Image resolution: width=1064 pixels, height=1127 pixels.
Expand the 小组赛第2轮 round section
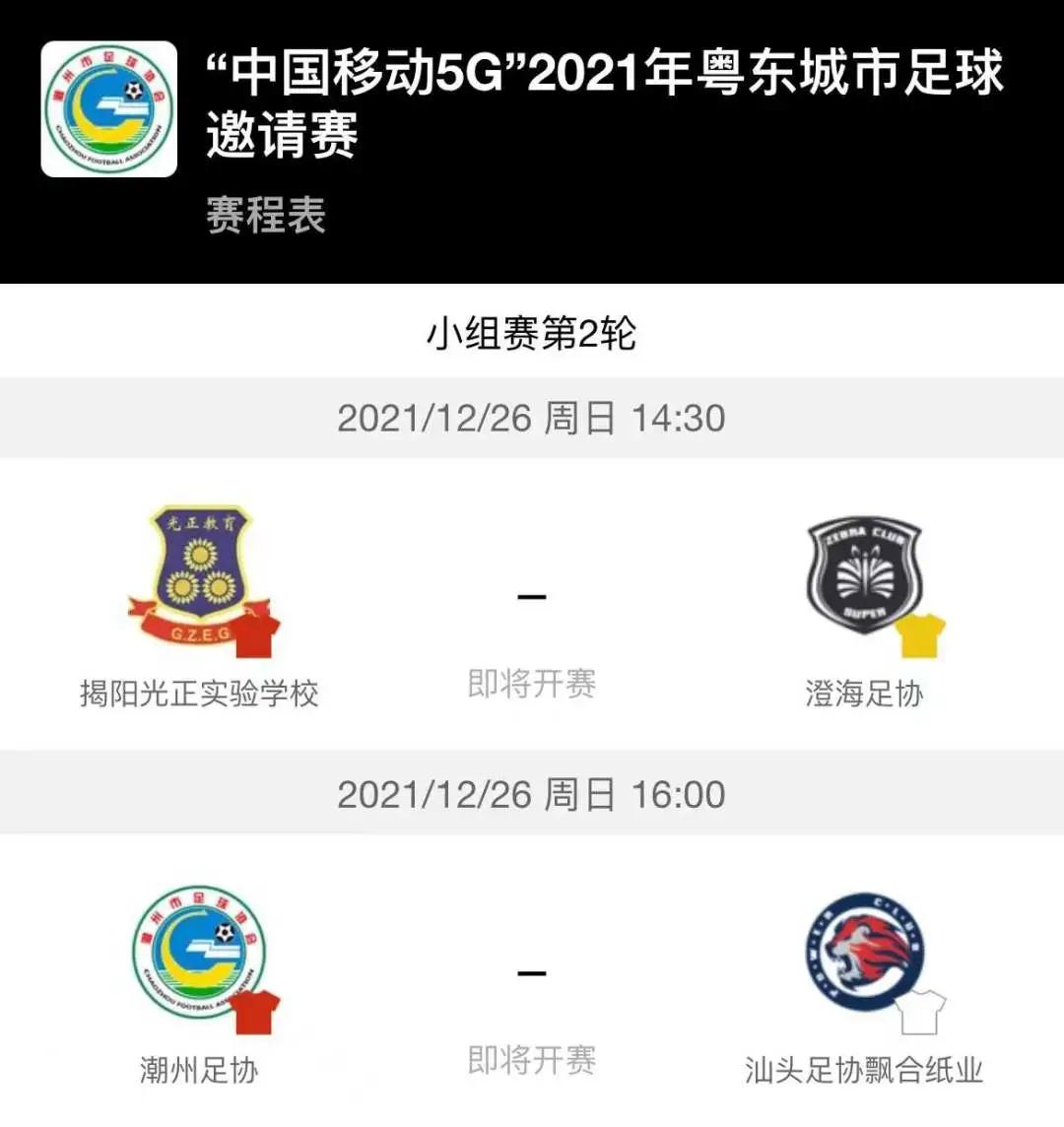[x=532, y=332]
